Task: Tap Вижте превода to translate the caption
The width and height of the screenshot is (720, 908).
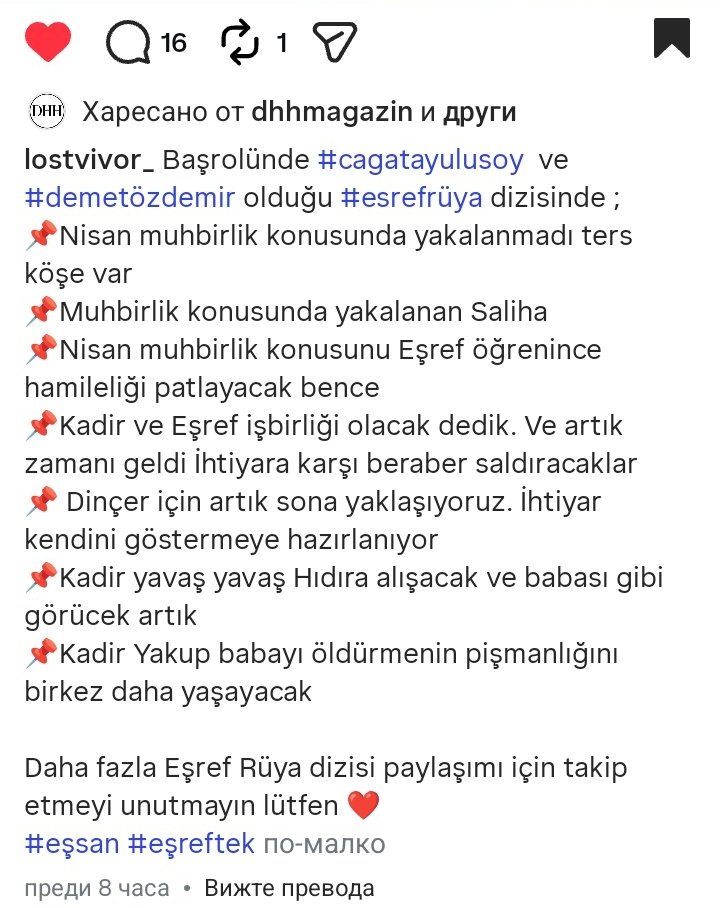Action: pyautogui.click(x=290, y=888)
